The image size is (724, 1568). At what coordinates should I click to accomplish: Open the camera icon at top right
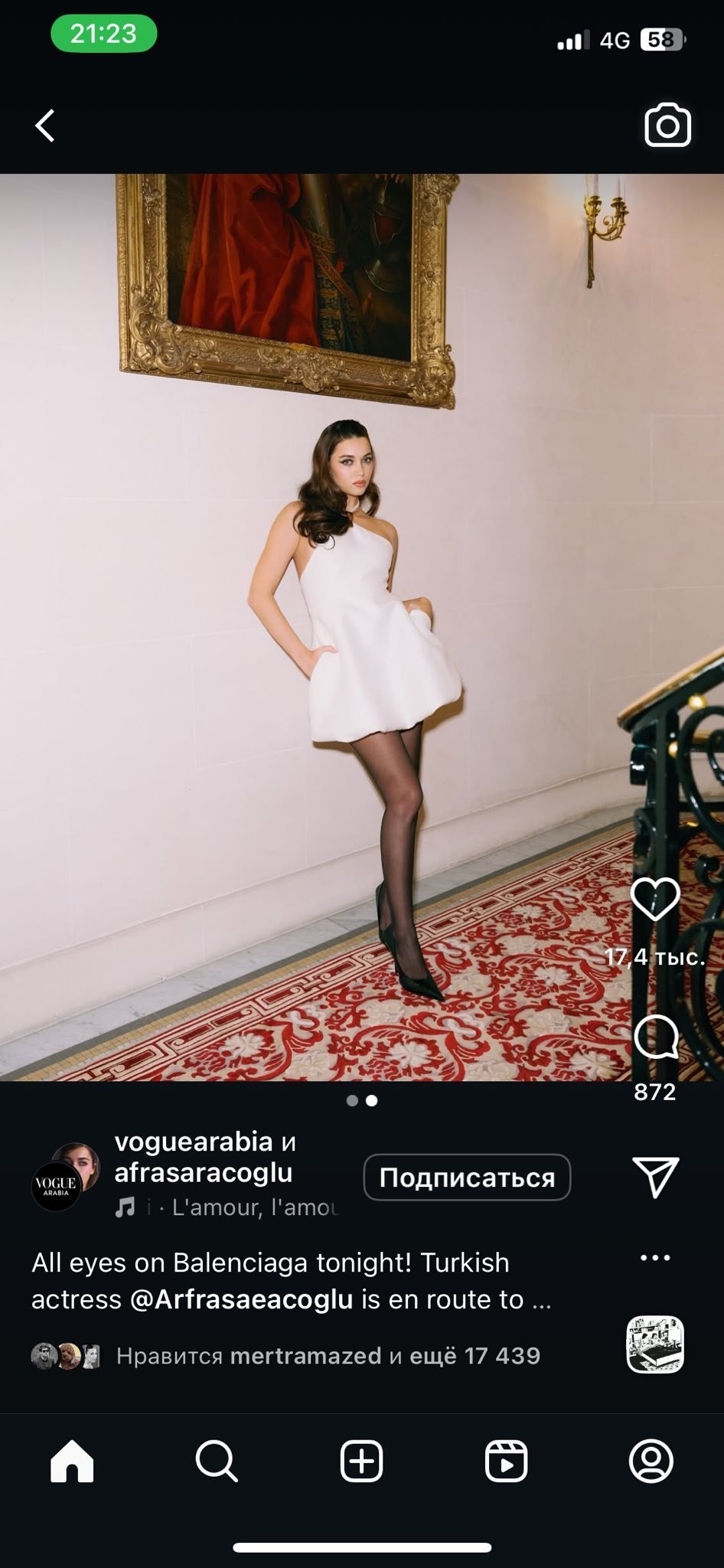pyautogui.click(x=667, y=125)
